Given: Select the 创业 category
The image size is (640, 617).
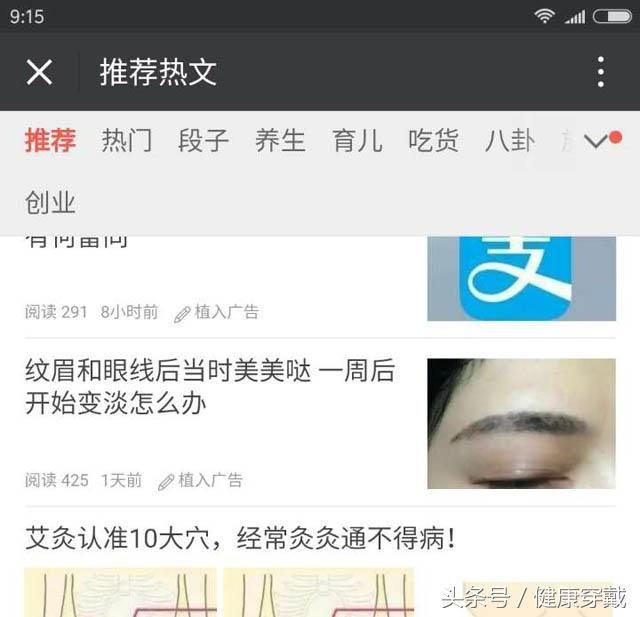Looking at the screenshot, I should pyautogui.click(x=50, y=203).
